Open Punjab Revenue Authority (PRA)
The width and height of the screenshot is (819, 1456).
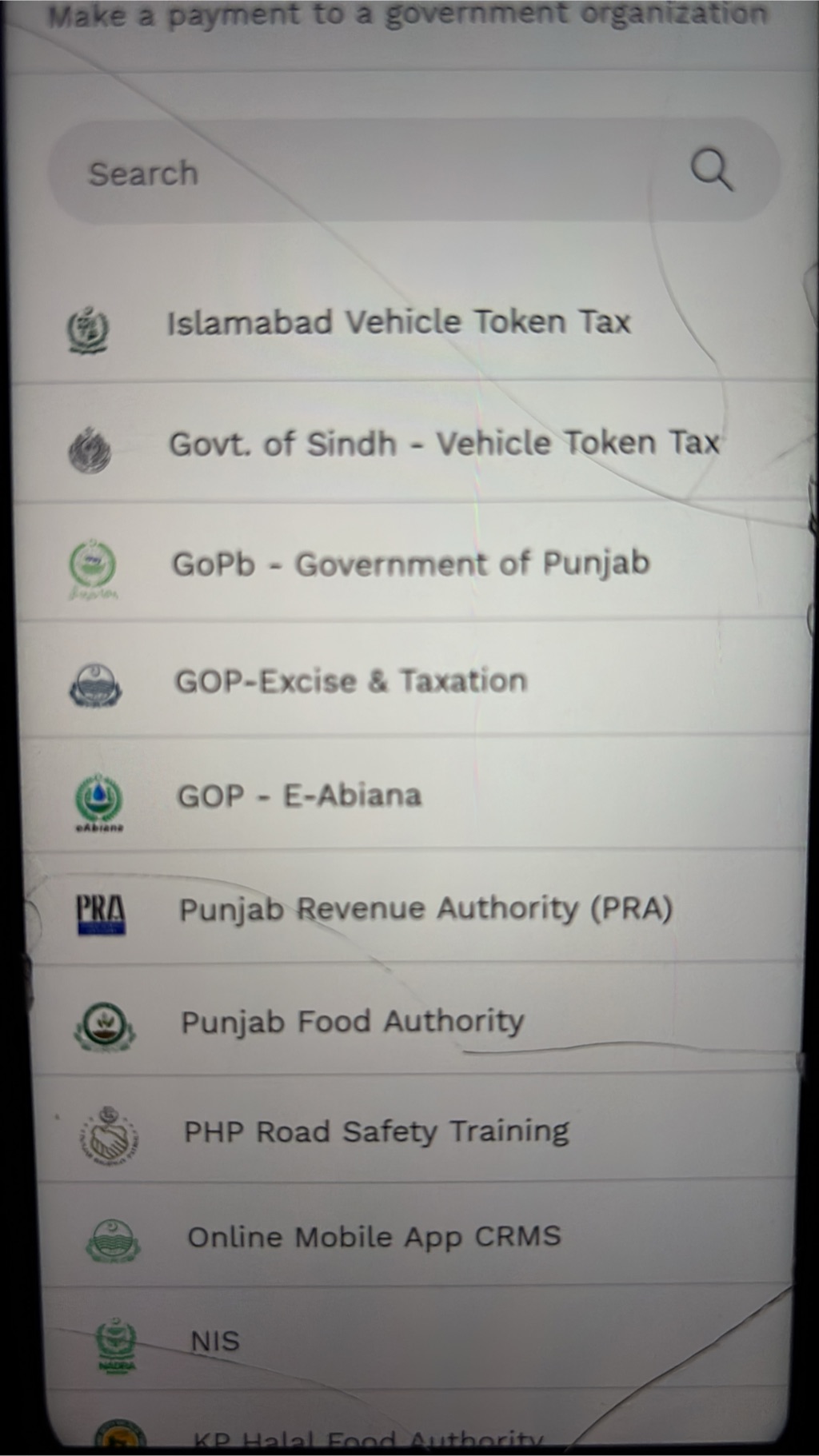(x=425, y=910)
